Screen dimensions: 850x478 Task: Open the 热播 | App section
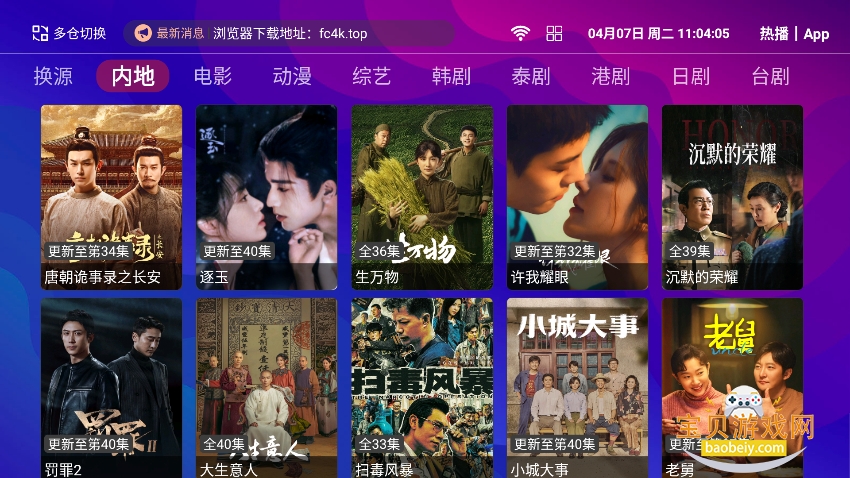(x=794, y=34)
